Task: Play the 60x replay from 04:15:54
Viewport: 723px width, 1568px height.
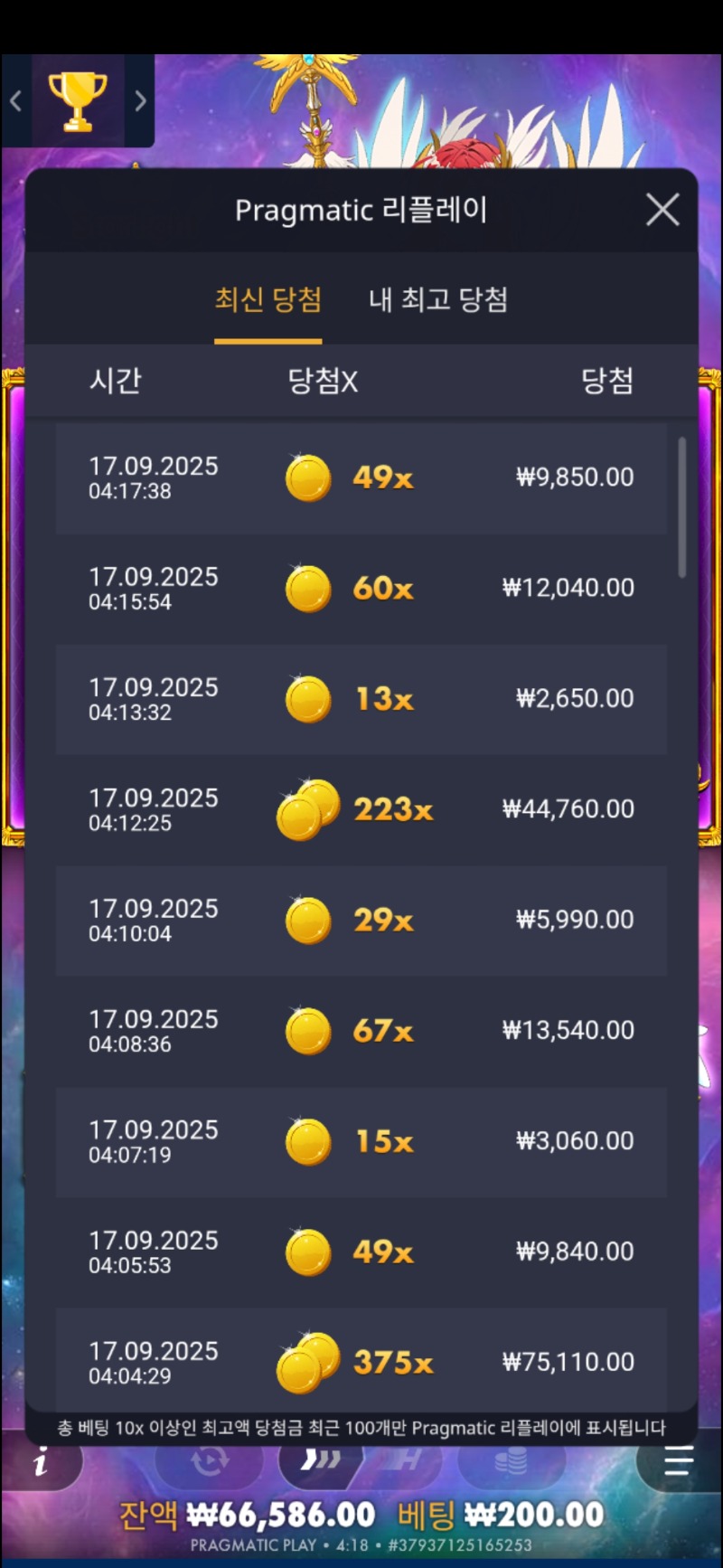Action: [361, 589]
